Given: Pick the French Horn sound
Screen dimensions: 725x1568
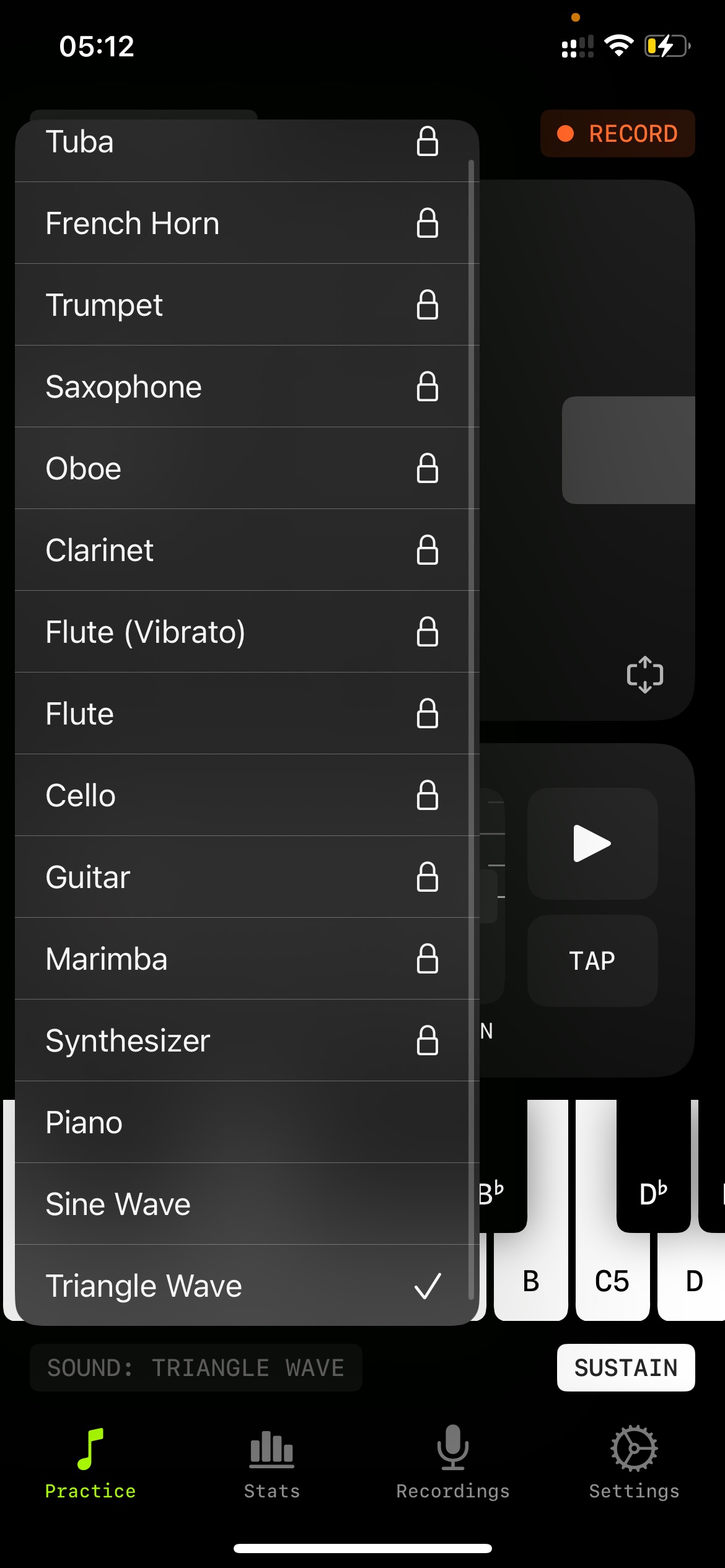Looking at the screenshot, I should coord(247,223).
